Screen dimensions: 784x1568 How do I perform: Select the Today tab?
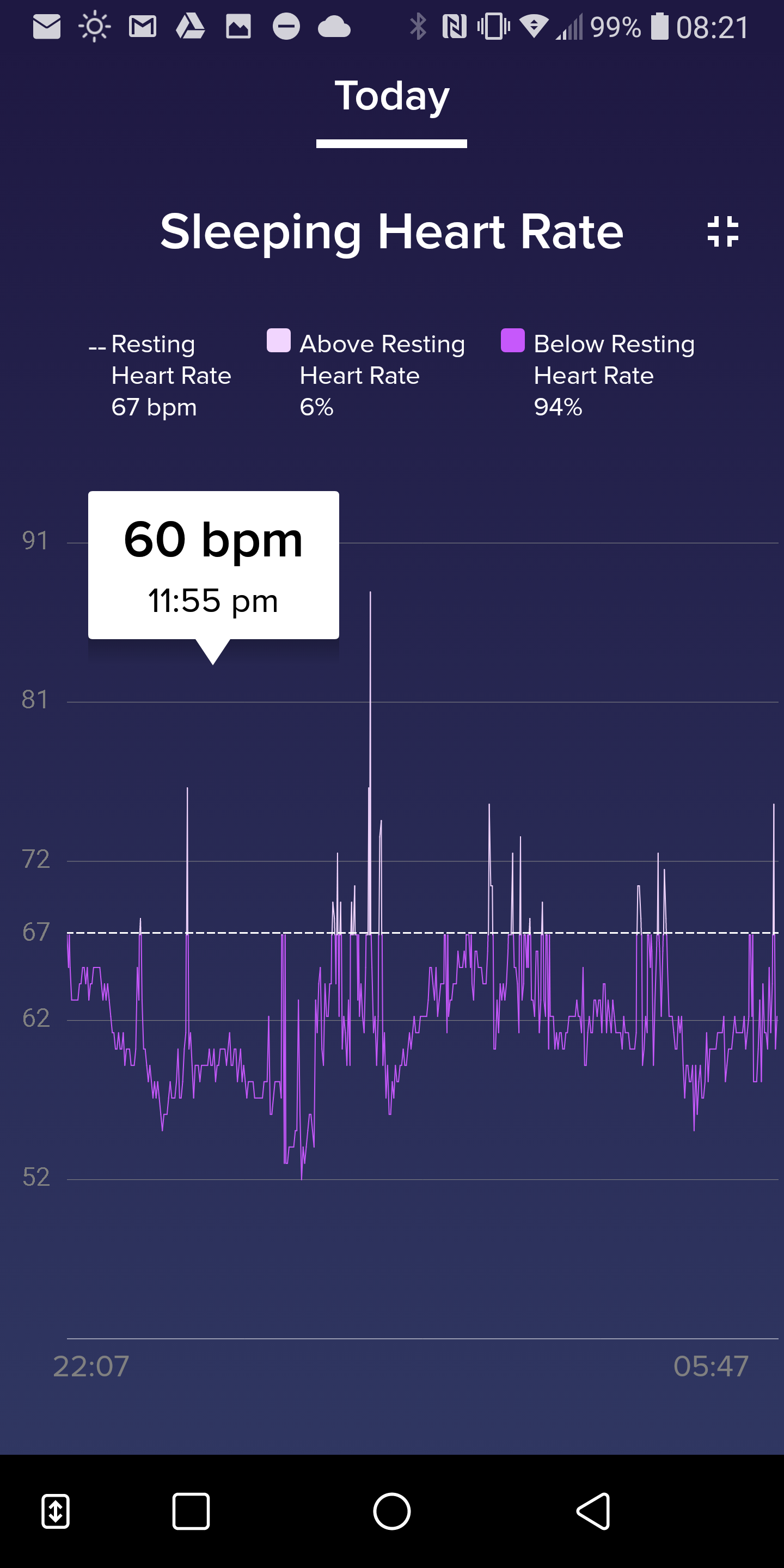(391, 97)
